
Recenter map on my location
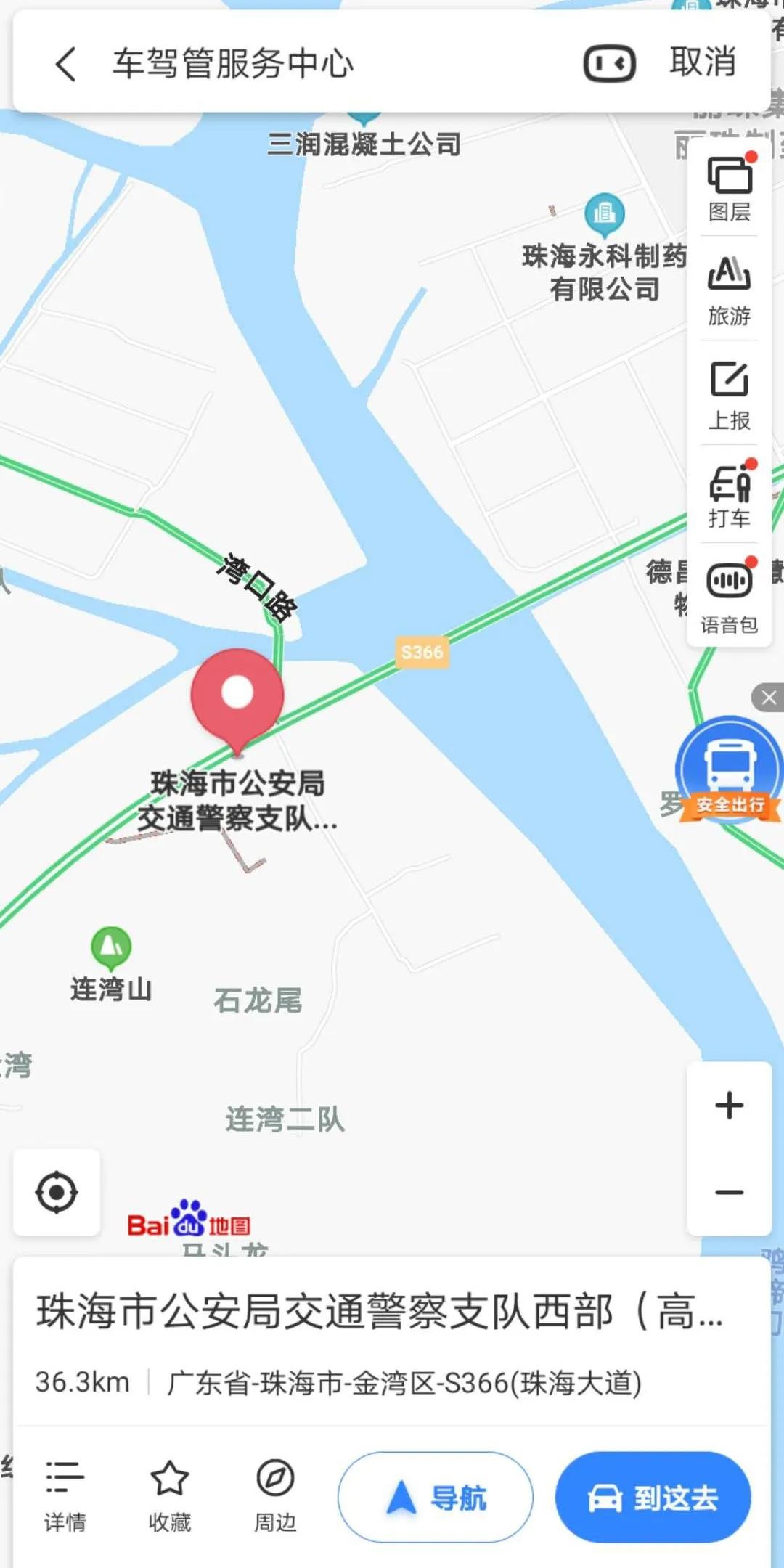[x=57, y=1192]
